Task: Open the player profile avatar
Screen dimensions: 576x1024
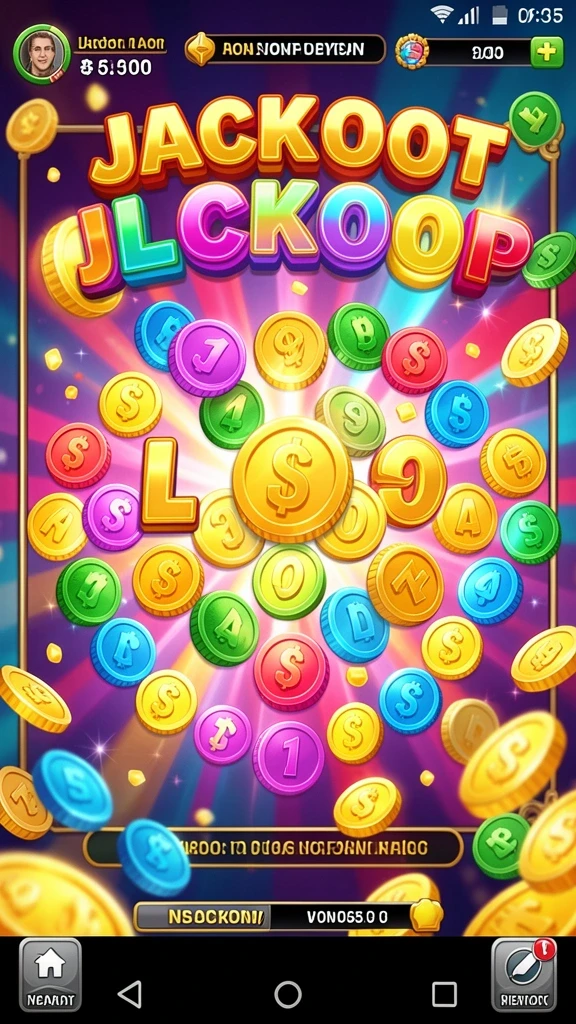Action: (x=42, y=54)
